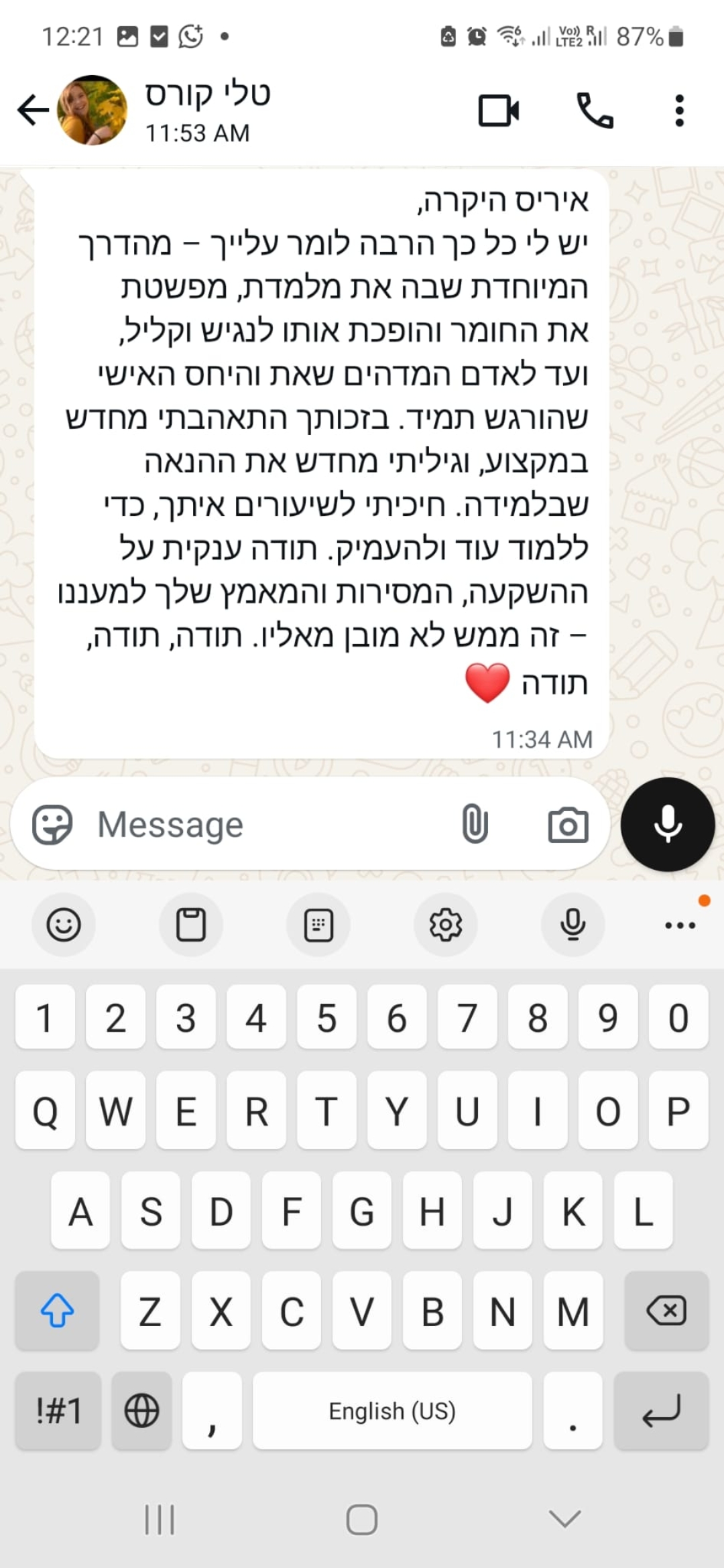Record a voice message

tap(668, 824)
